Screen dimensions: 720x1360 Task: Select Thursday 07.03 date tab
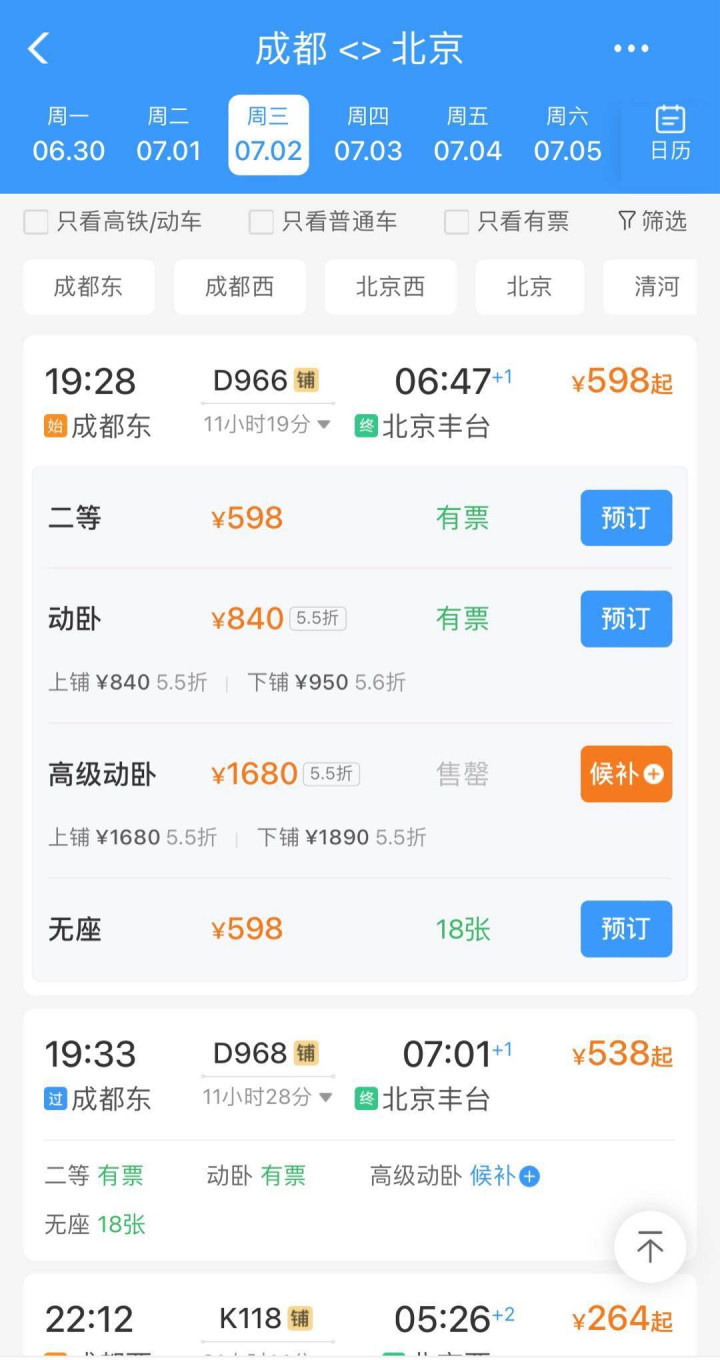[368, 135]
